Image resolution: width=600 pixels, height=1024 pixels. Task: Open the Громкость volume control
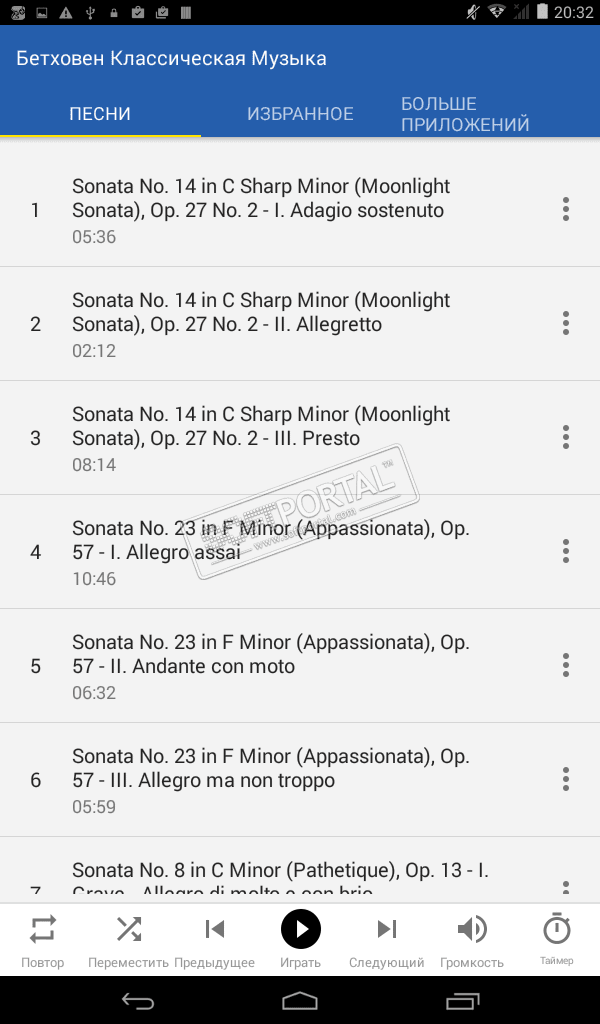[x=472, y=940]
